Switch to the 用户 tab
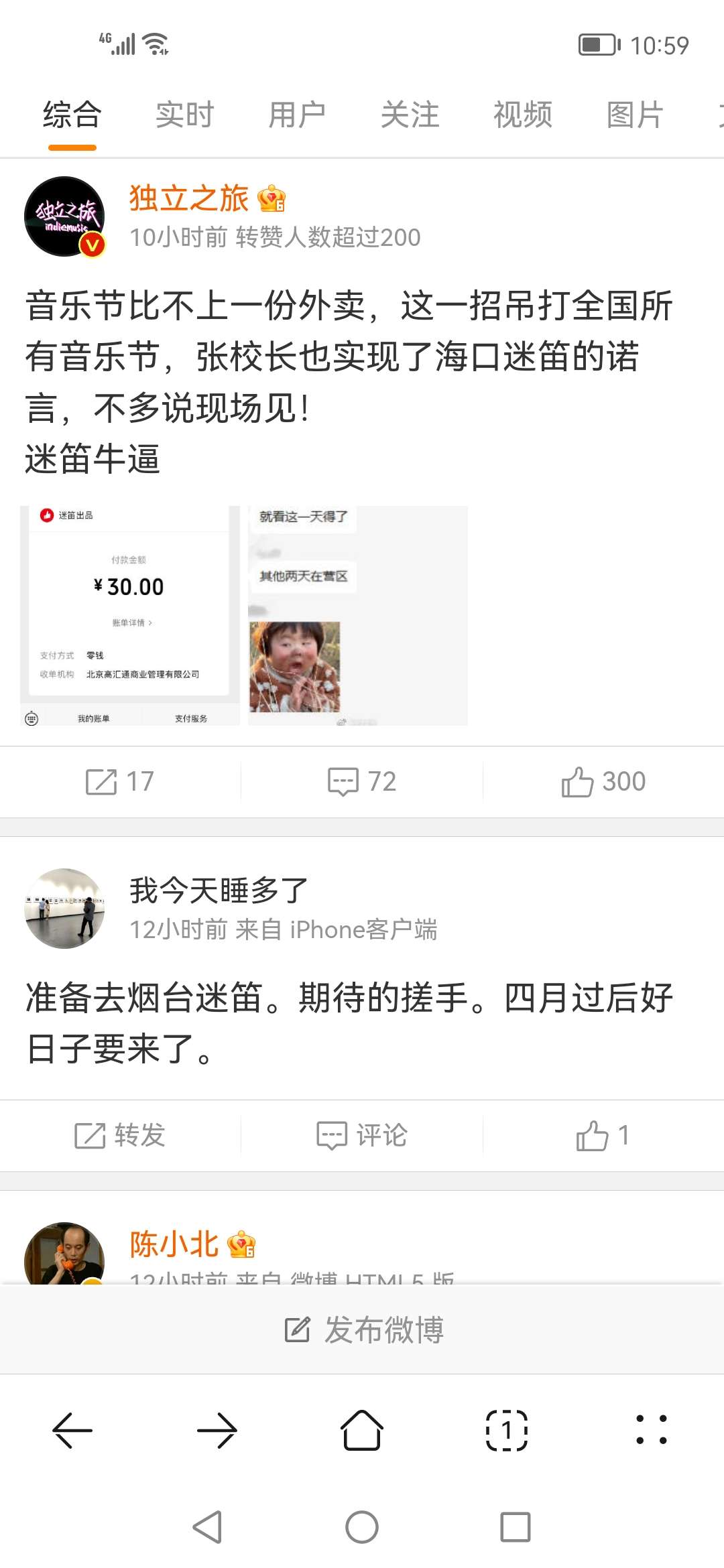724x1568 pixels. (297, 115)
